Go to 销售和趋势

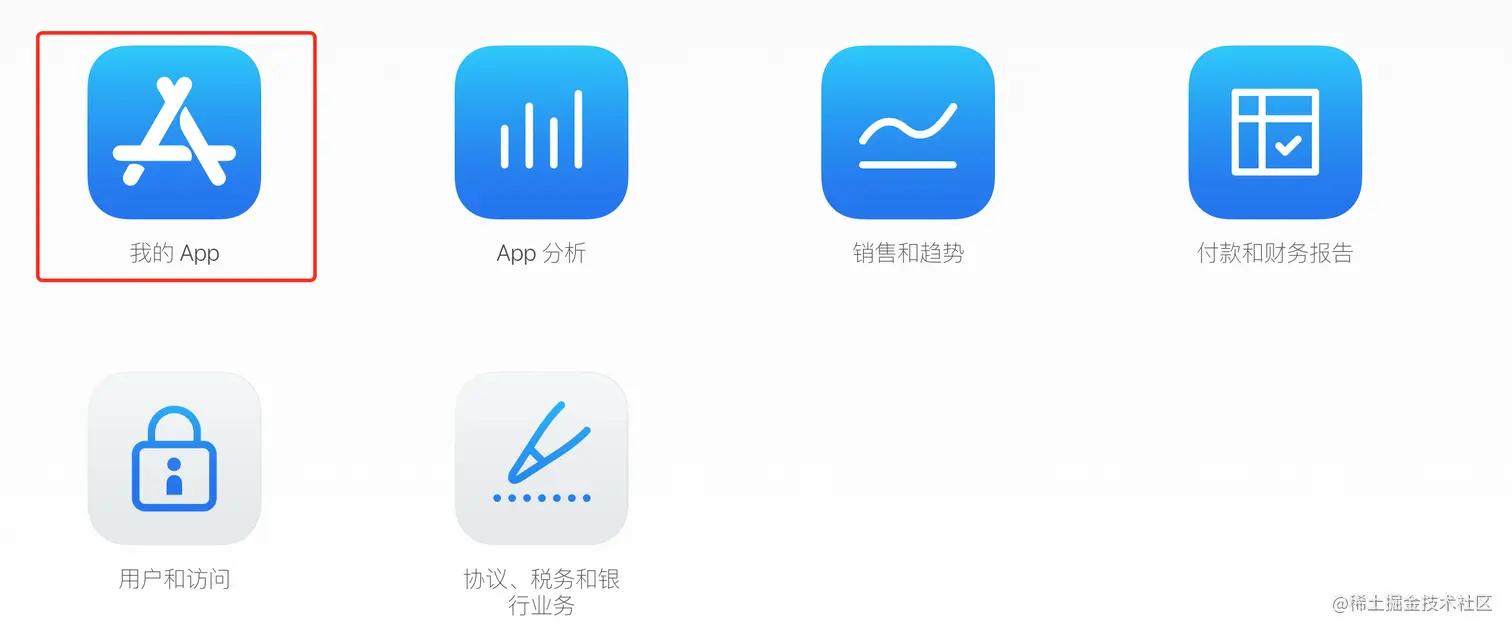point(908,133)
